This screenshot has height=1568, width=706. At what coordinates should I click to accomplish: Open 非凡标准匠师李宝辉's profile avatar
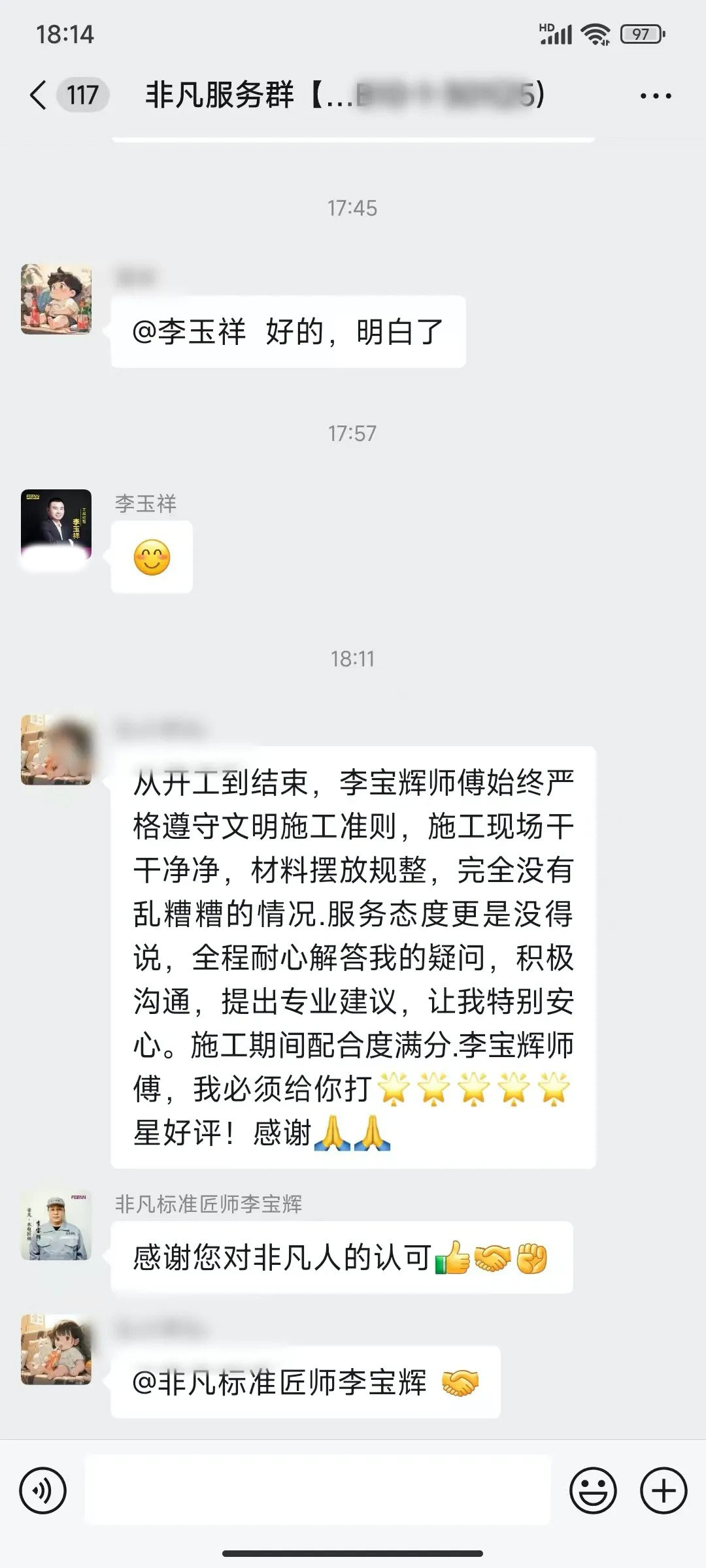point(56,1225)
